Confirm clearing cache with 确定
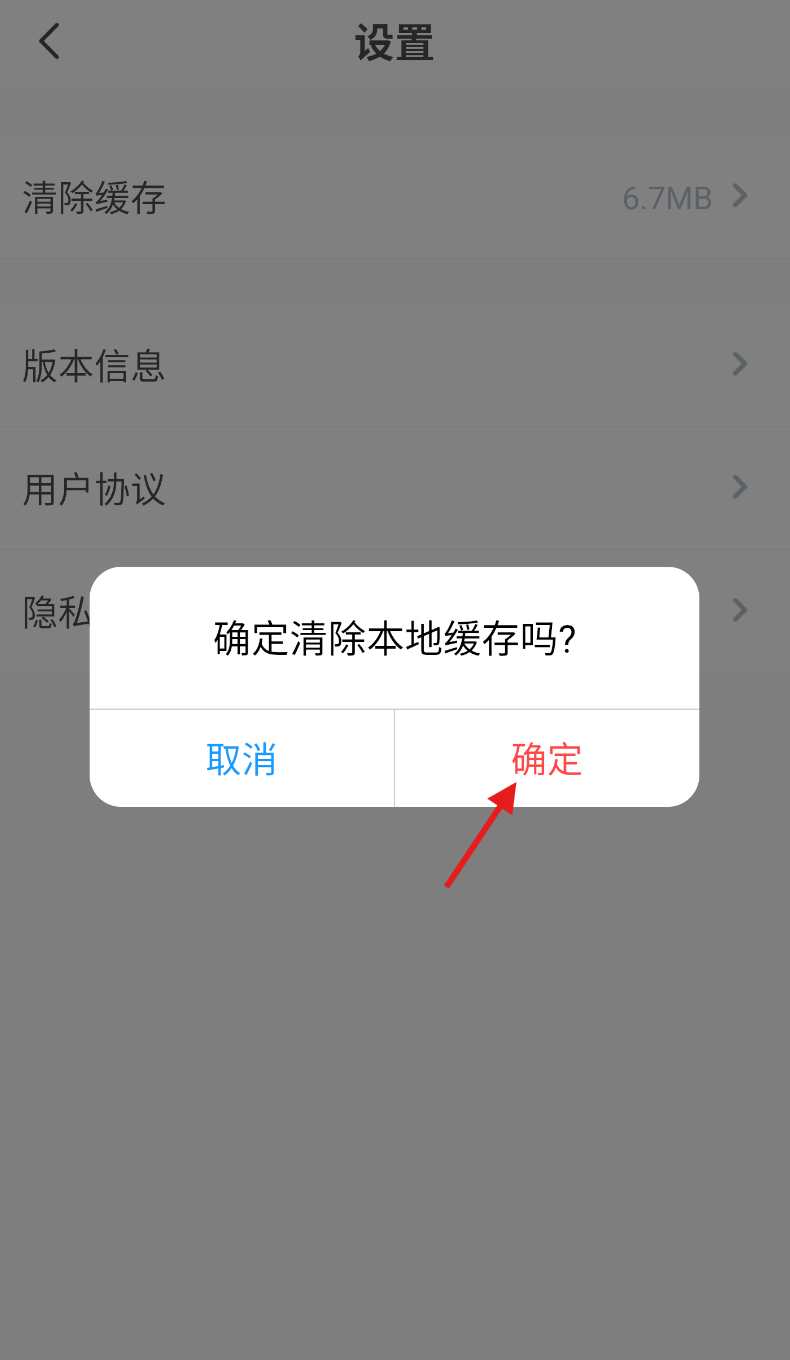This screenshot has height=1360, width=790. point(547,759)
